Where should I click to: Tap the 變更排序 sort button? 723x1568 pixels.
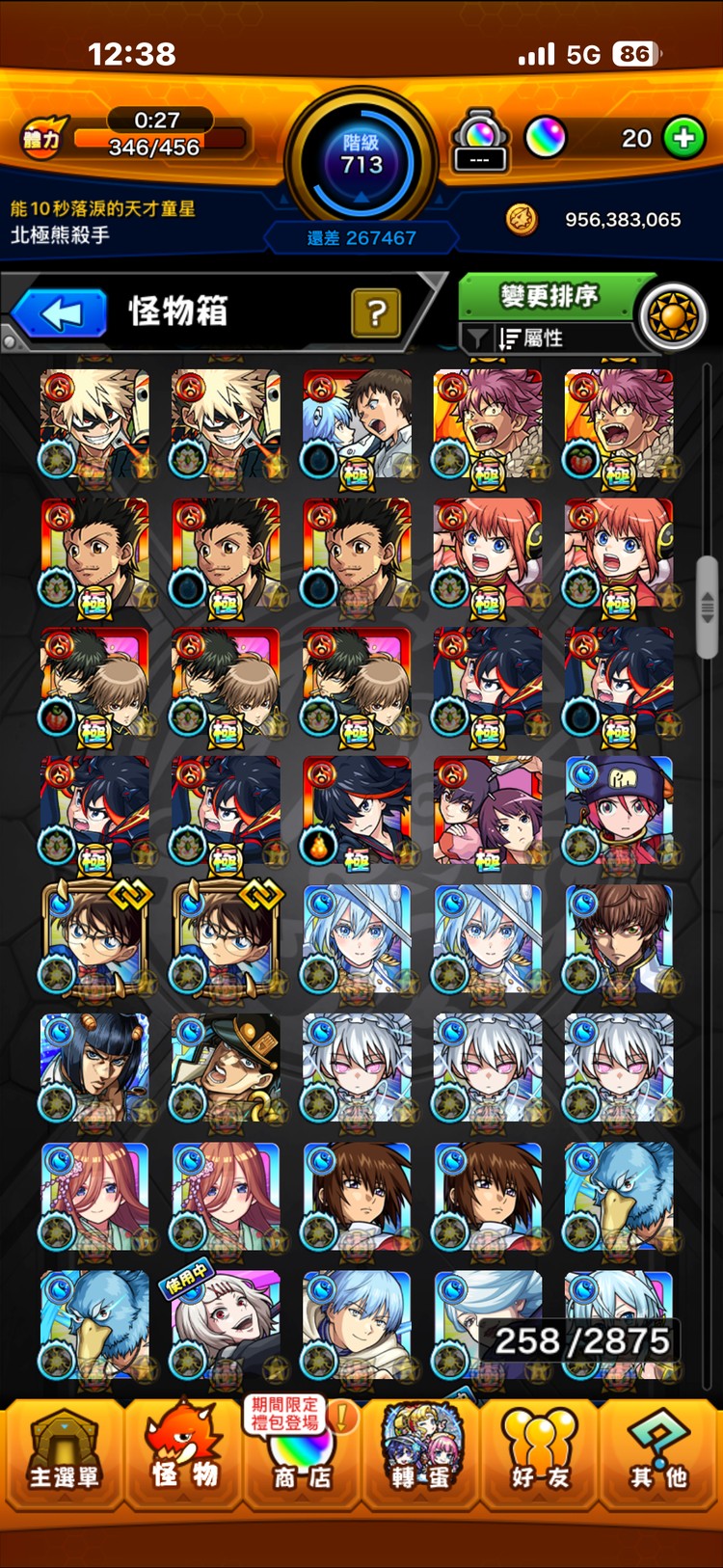pos(549,296)
